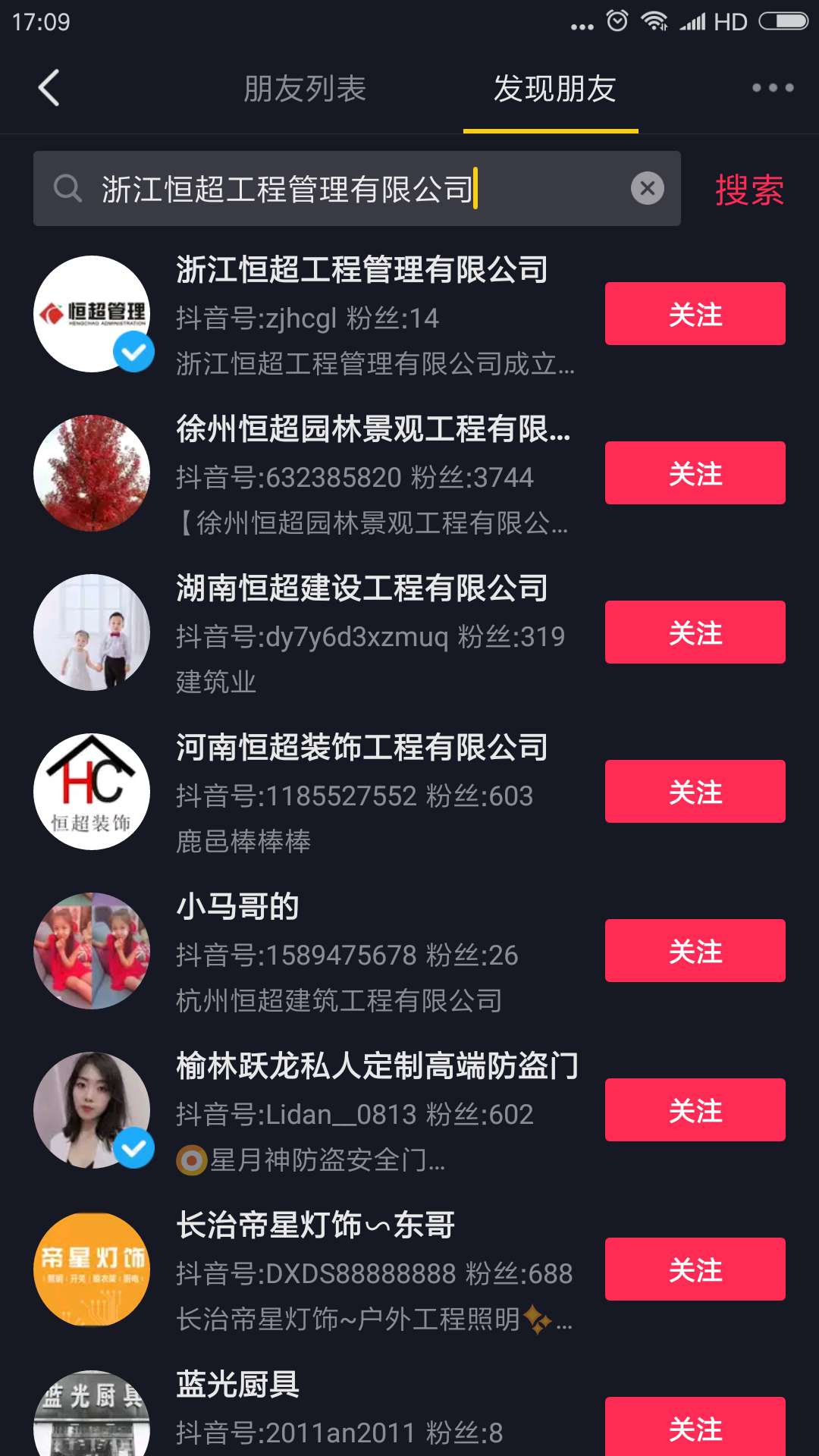Image resolution: width=819 pixels, height=1456 pixels.
Task: Open 小马哥的 user profile
Action: point(238,908)
